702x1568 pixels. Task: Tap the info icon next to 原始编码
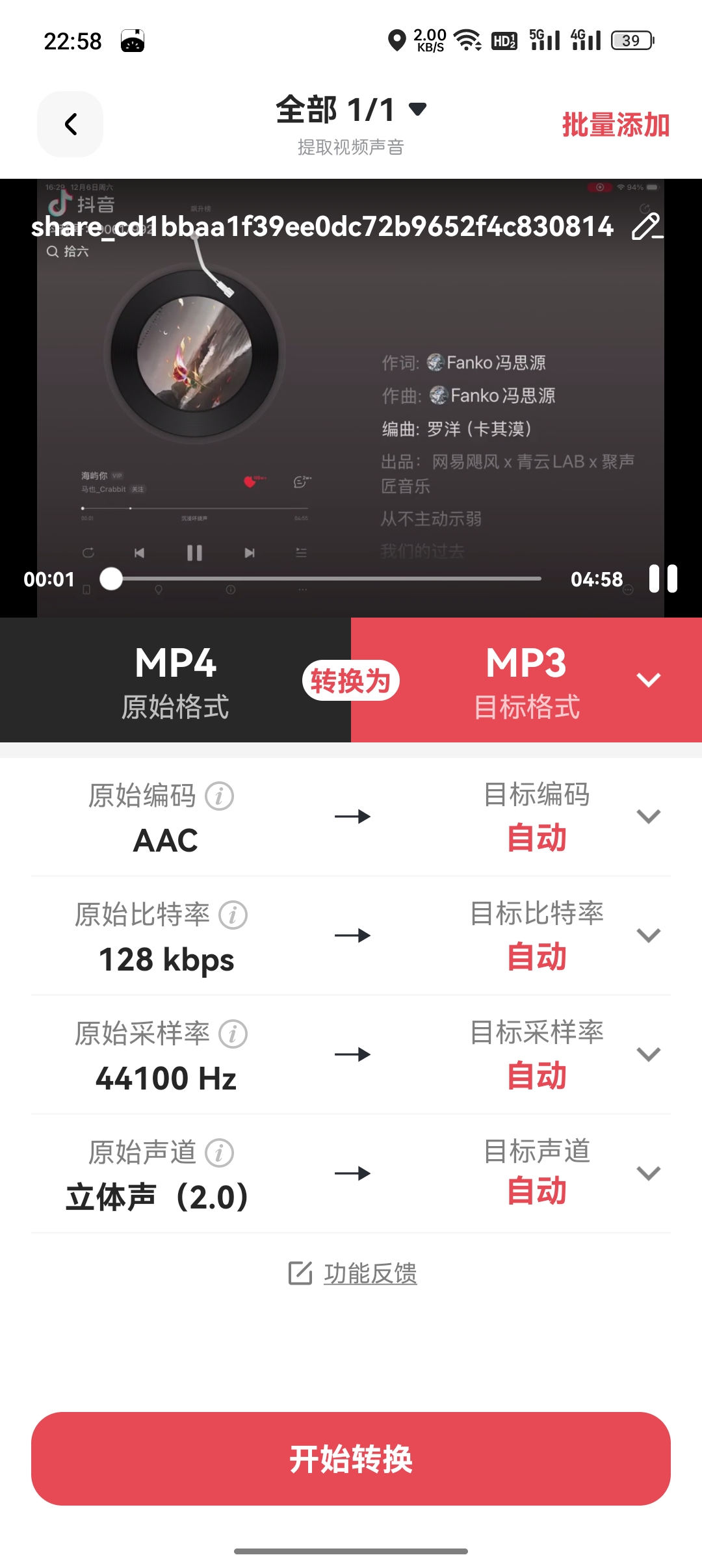(219, 794)
